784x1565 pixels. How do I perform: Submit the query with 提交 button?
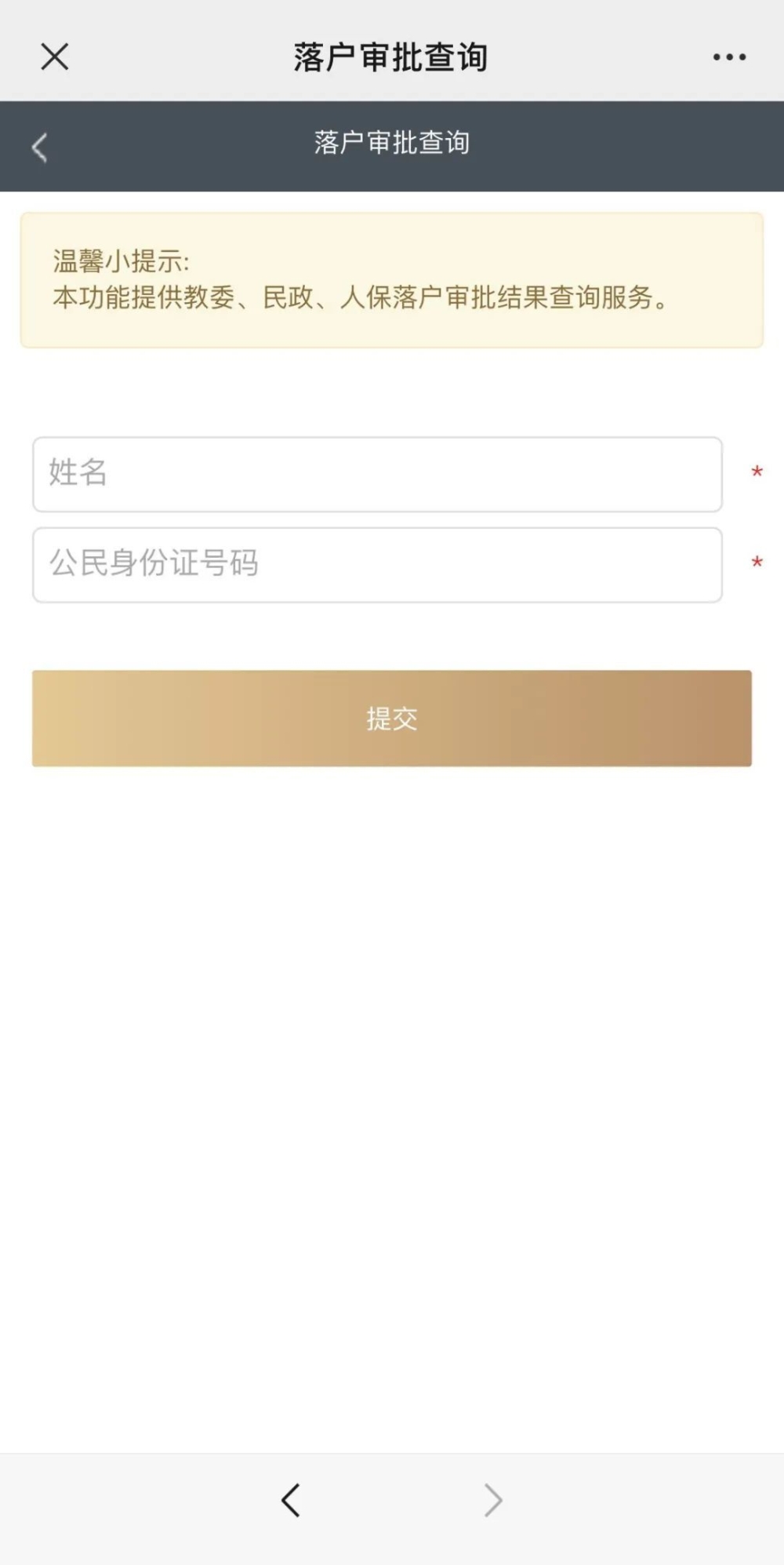pyautogui.click(x=391, y=718)
